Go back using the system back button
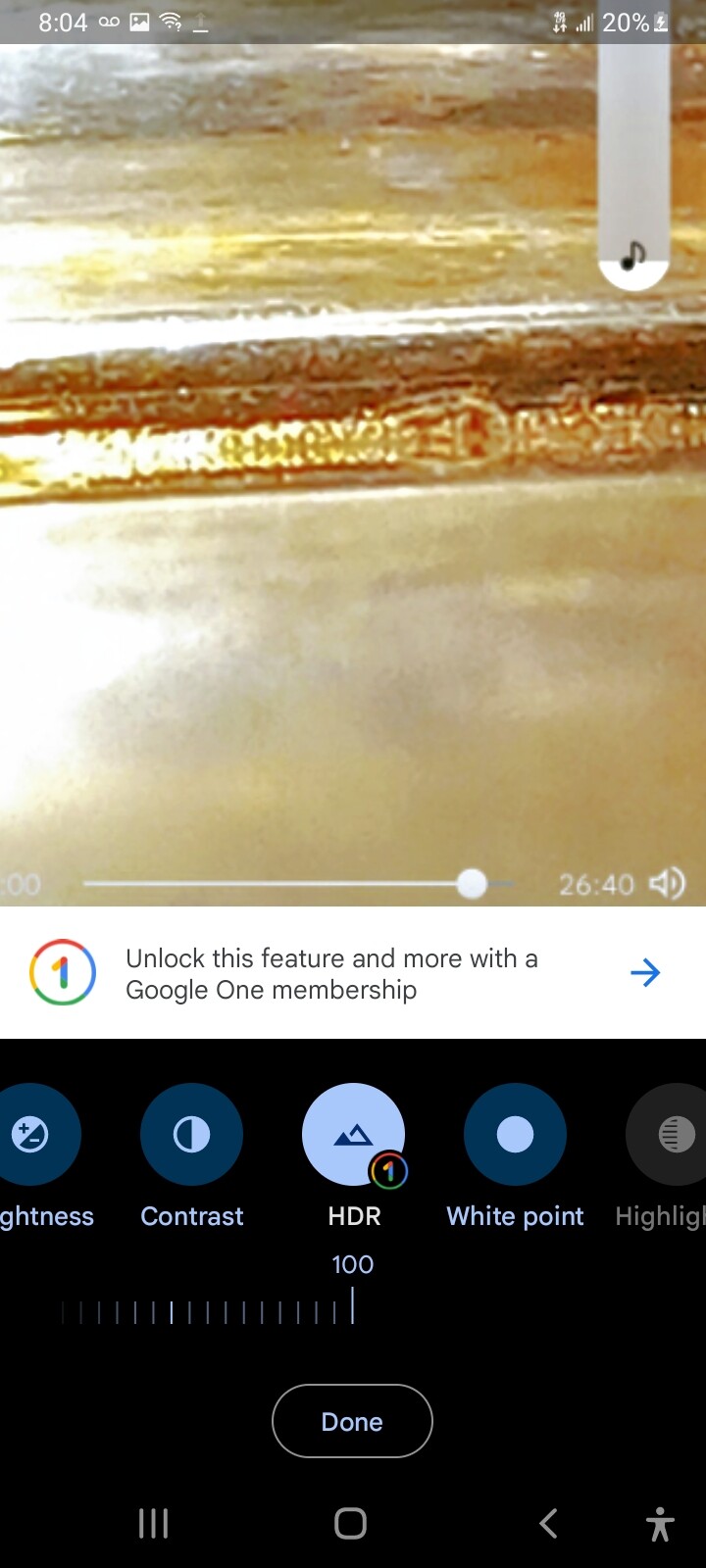 pyautogui.click(x=549, y=1523)
